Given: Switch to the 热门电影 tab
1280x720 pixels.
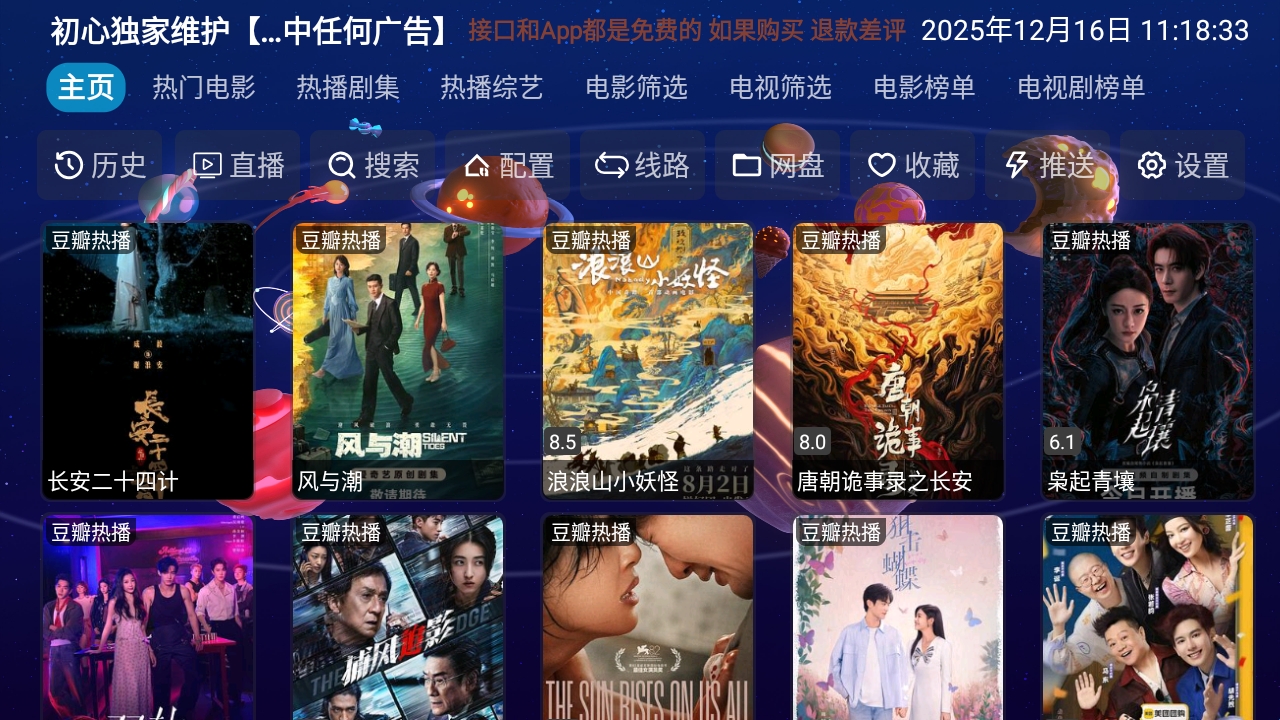Looking at the screenshot, I should point(204,88).
